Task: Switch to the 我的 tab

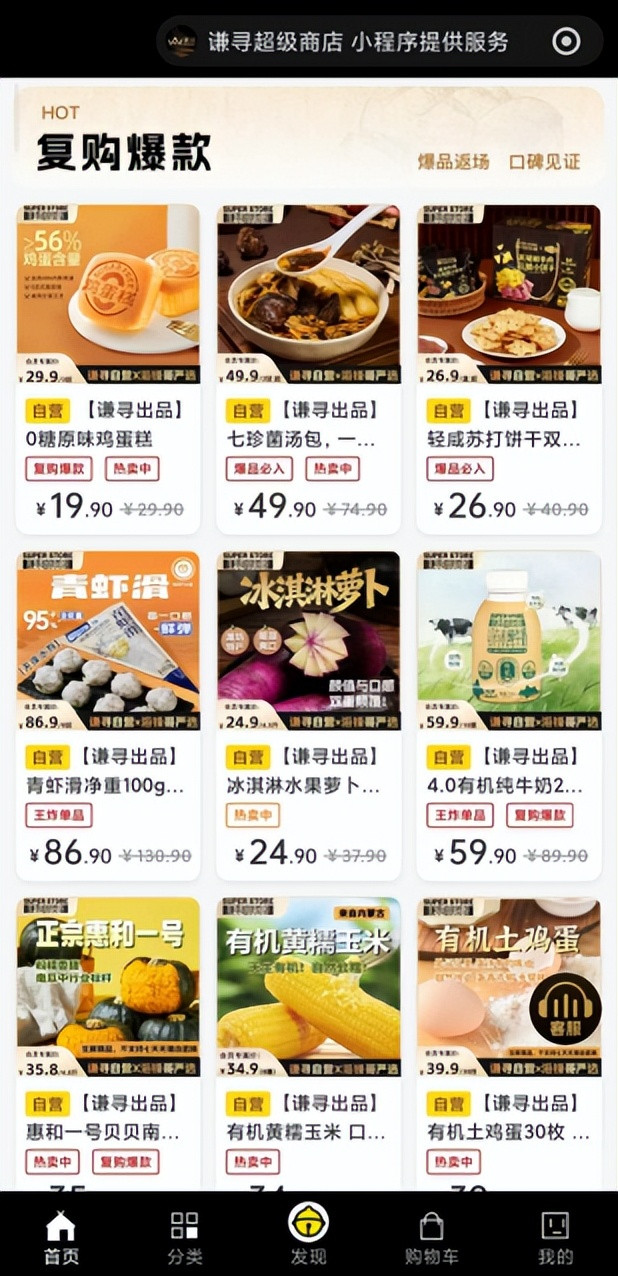Action: 555,1236
